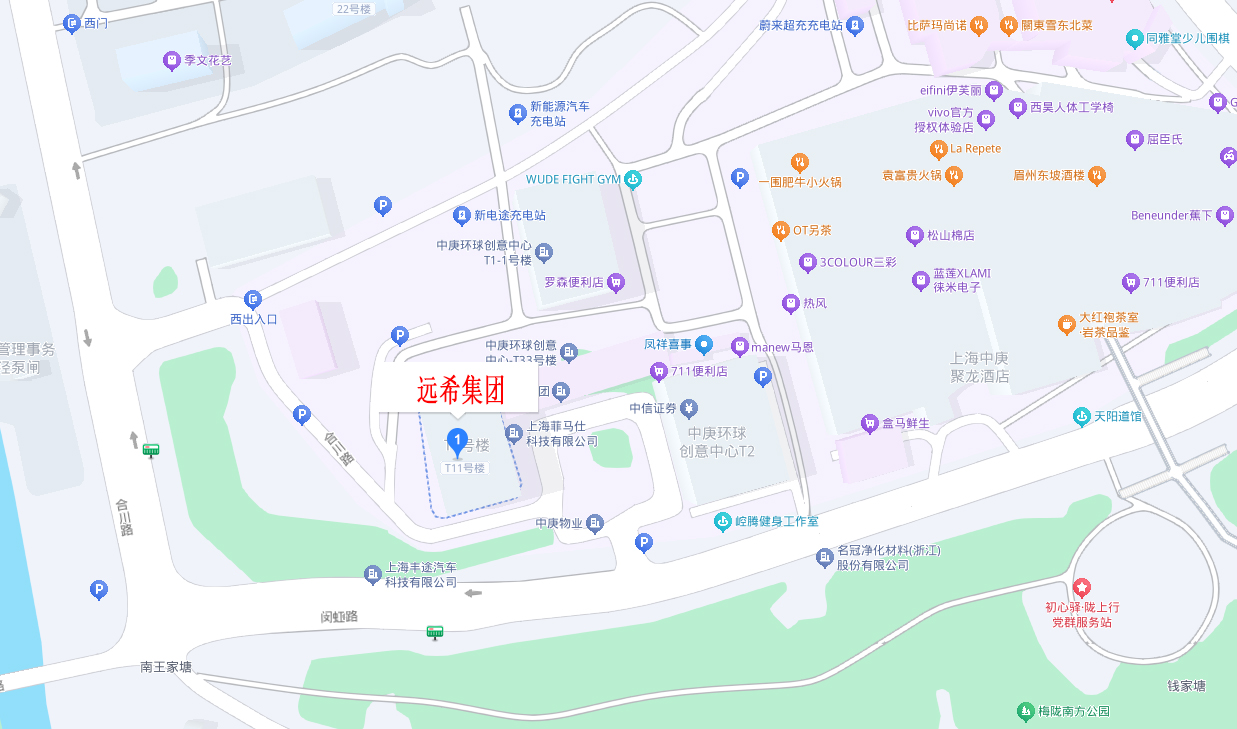Screen dimensions: 1237x729
Task: Tap the 大红袍茶室·岩茶品鉴 teahouse marker
Action: pos(1066,324)
